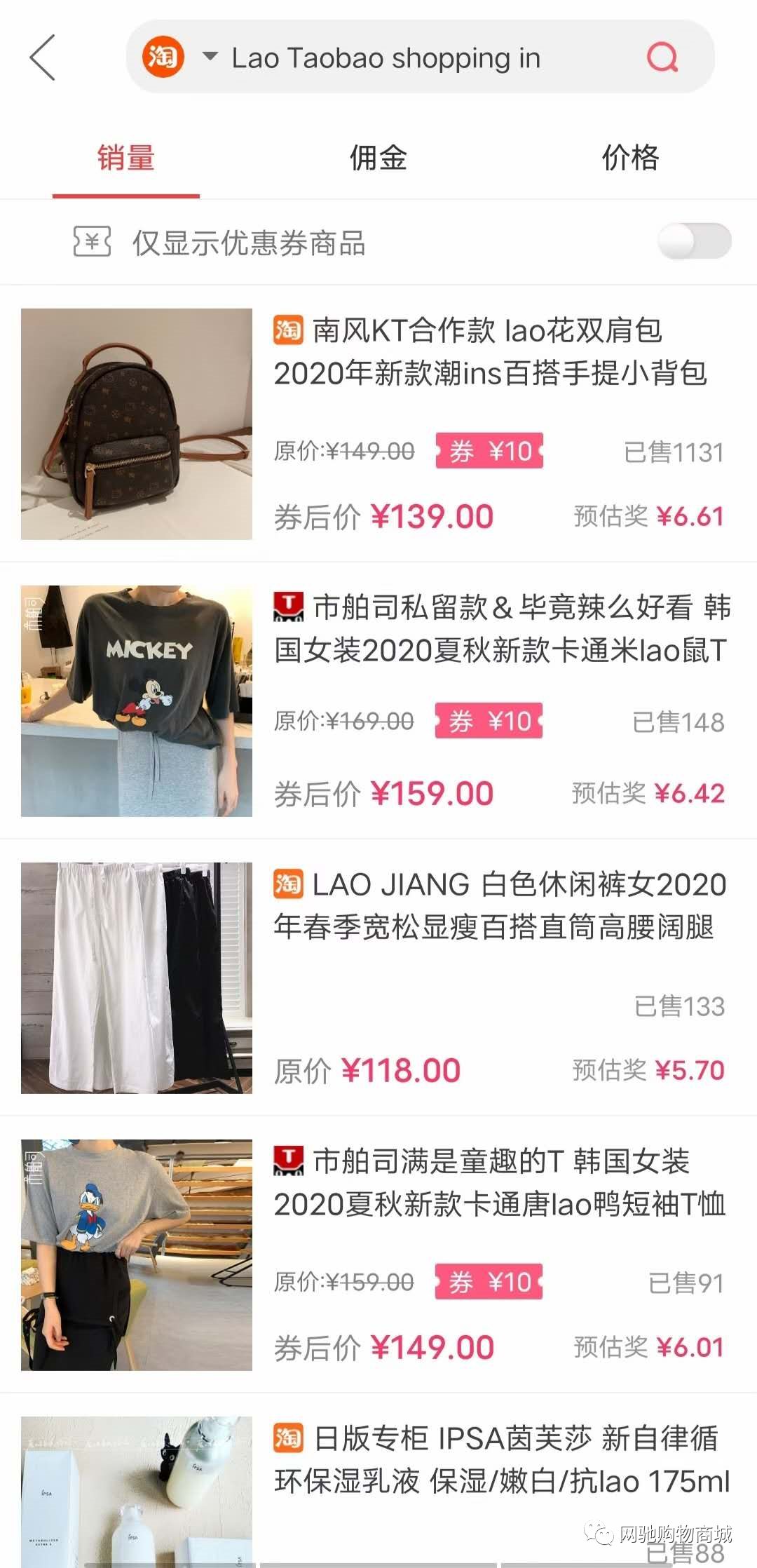The width and height of the screenshot is (757, 1568).
Task: Switch to the 销量 sort tab
Action: point(126,158)
